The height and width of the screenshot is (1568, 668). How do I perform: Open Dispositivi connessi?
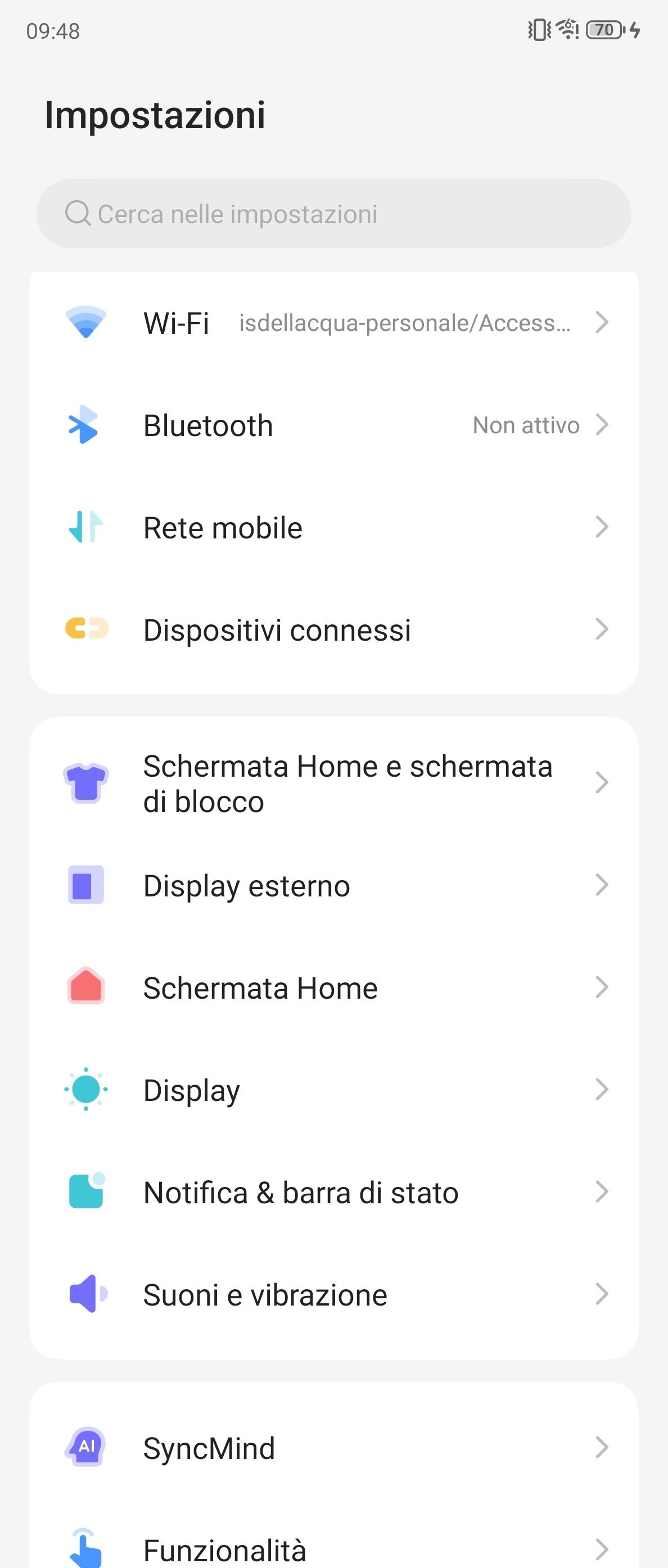point(333,629)
